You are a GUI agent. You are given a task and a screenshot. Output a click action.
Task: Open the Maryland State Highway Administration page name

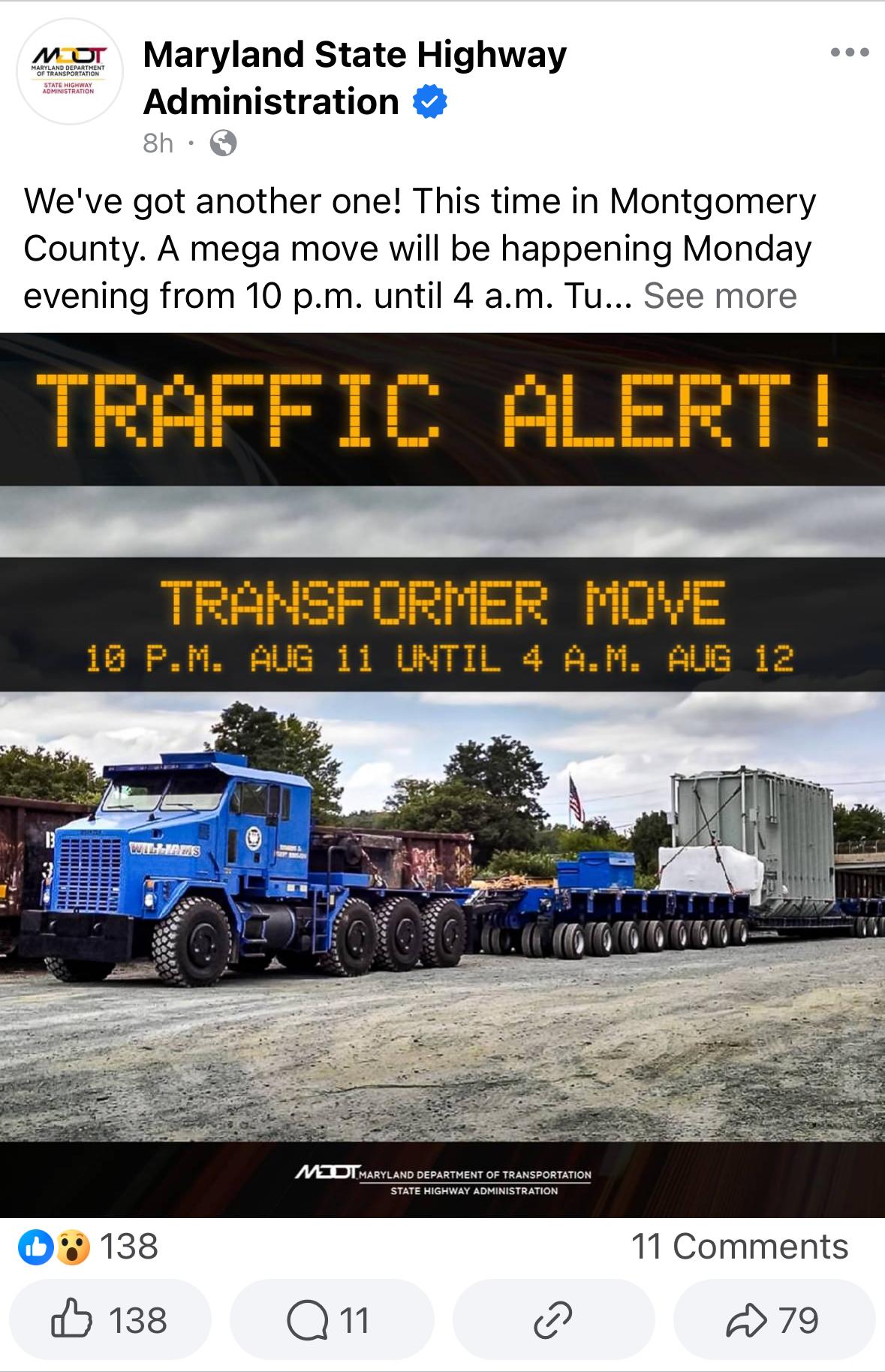(x=354, y=77)
